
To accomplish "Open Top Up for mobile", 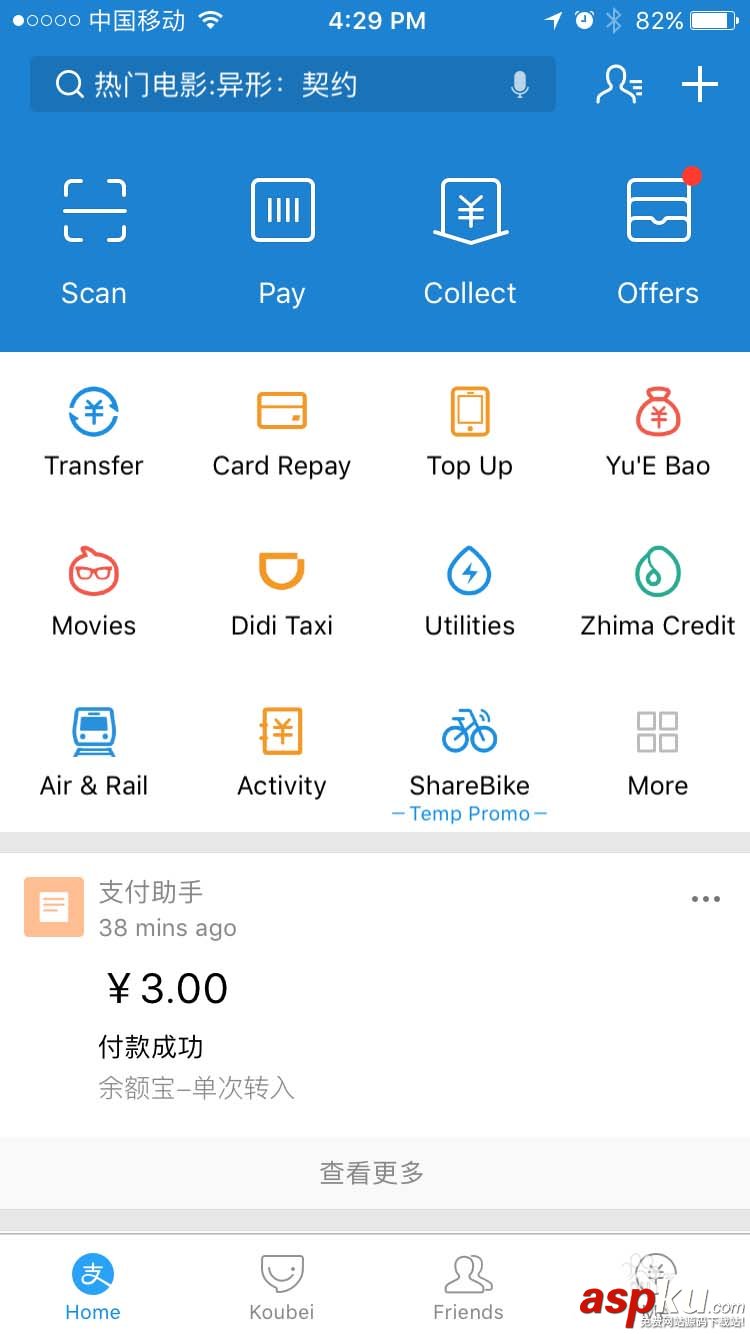I will [x=470, y=432].
